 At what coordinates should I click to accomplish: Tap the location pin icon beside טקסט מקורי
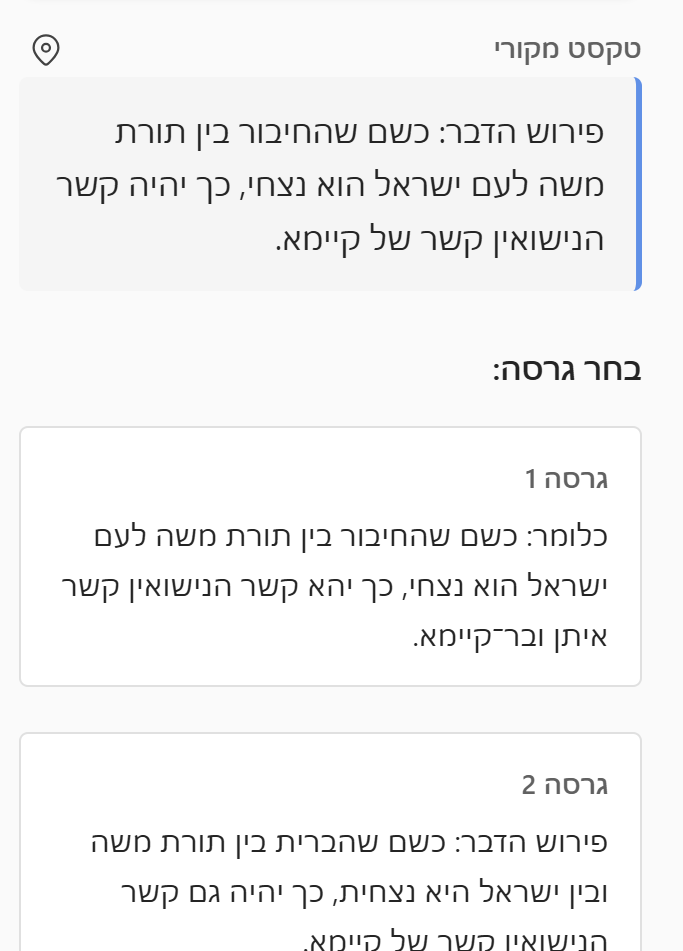click(x=46, y=50)
